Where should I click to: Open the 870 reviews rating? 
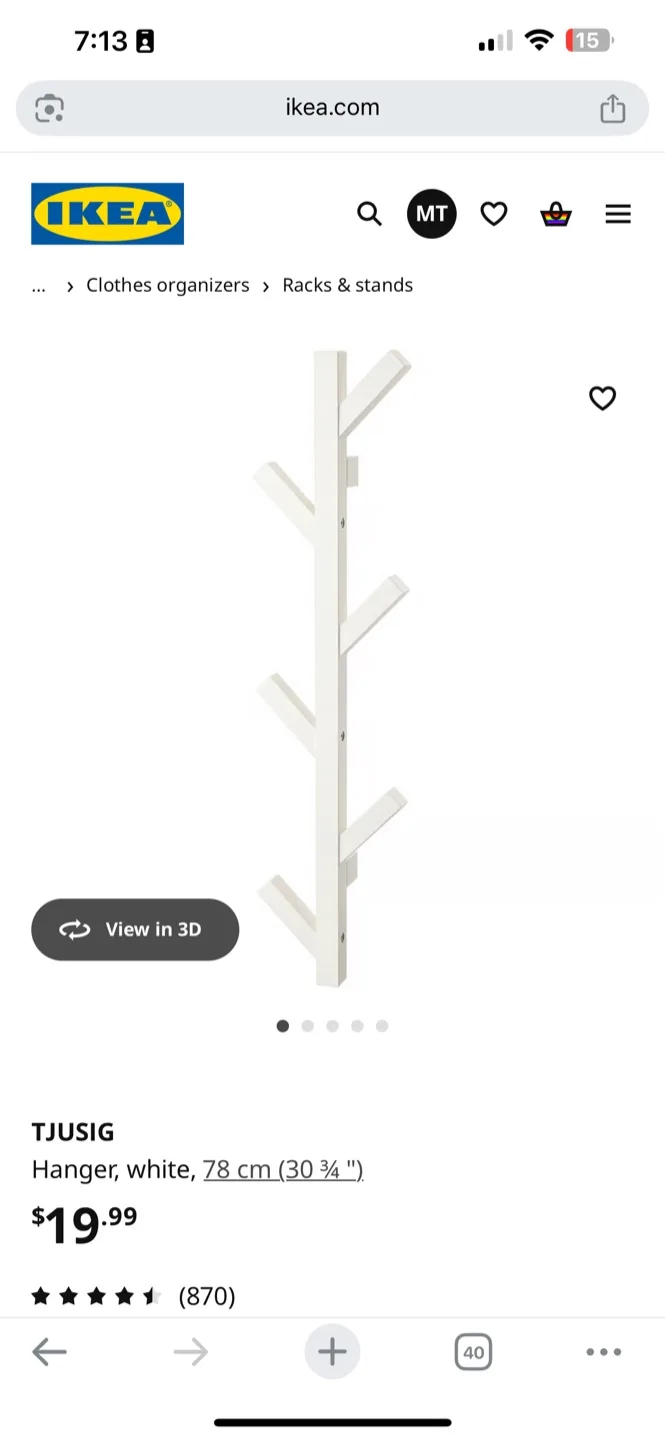[x=133, y=1297]
